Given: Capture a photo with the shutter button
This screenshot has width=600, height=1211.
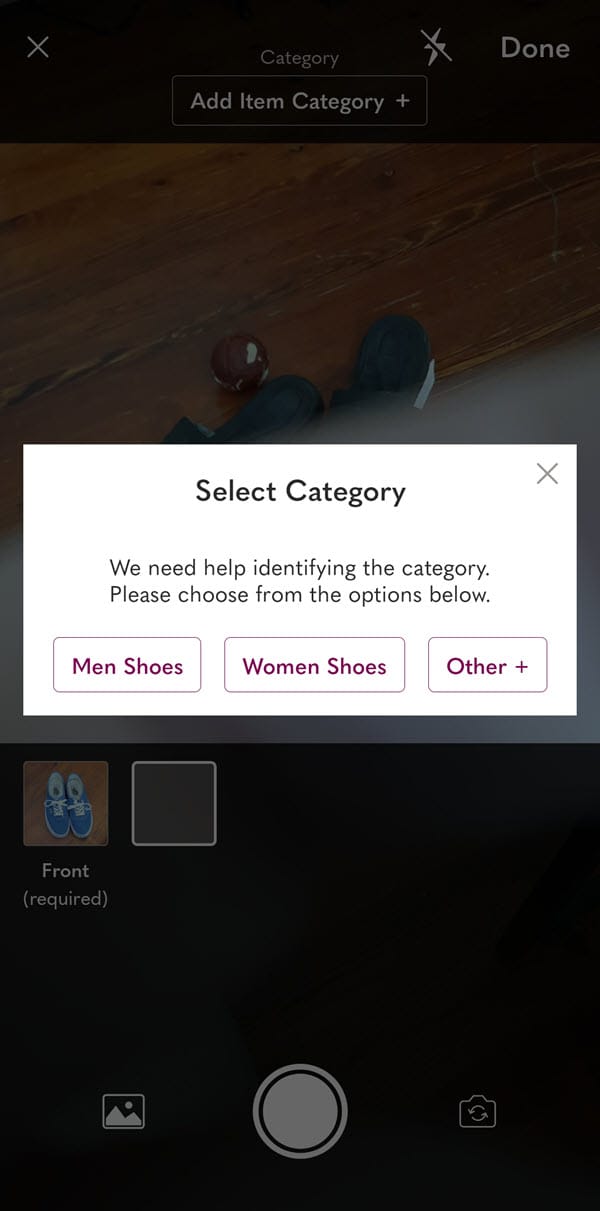Looking at the screenshot, I should click(300, 1111).
